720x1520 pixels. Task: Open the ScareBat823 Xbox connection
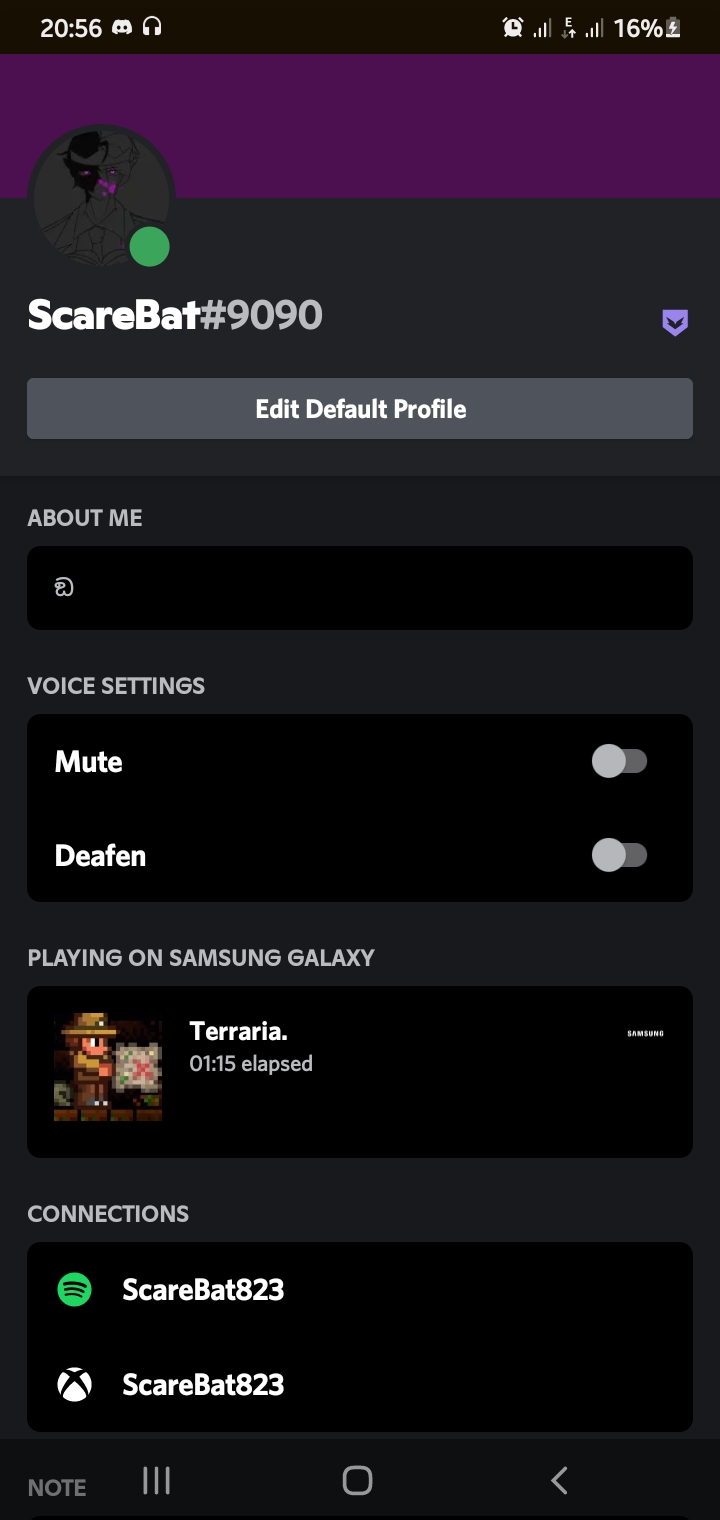click(203, 1385)
